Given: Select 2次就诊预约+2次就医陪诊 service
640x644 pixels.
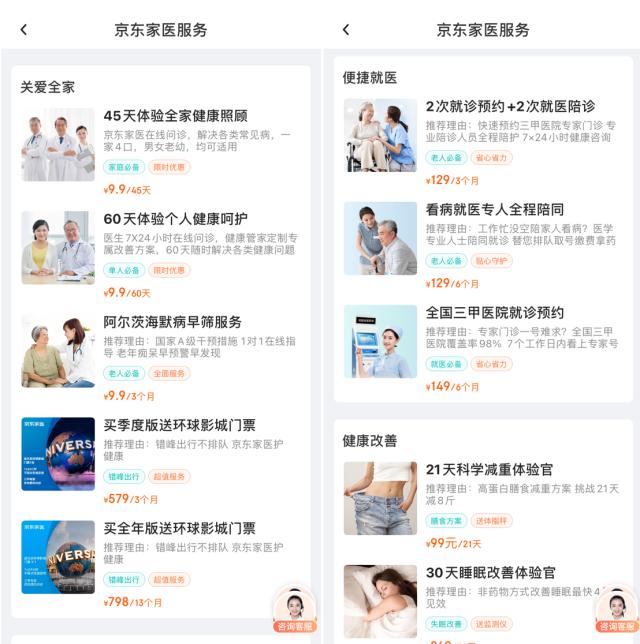Looking at the screenshot, I should coord(510,106).
